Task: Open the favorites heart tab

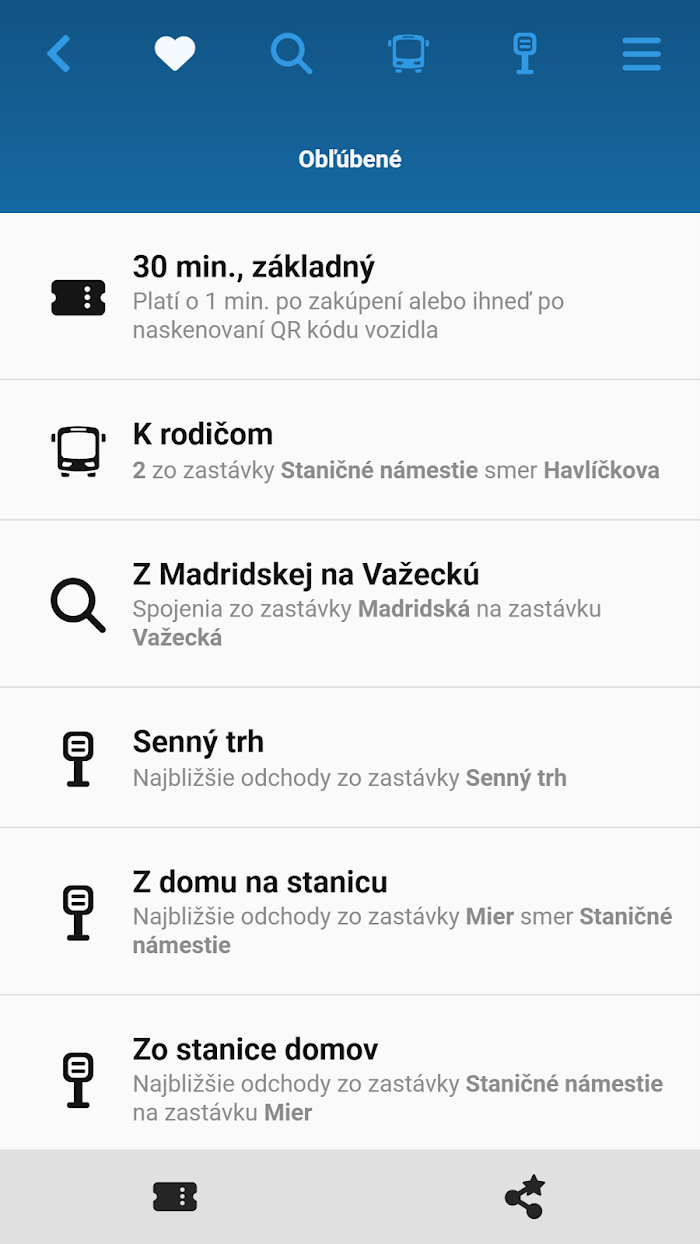Action: pos(175,53)
